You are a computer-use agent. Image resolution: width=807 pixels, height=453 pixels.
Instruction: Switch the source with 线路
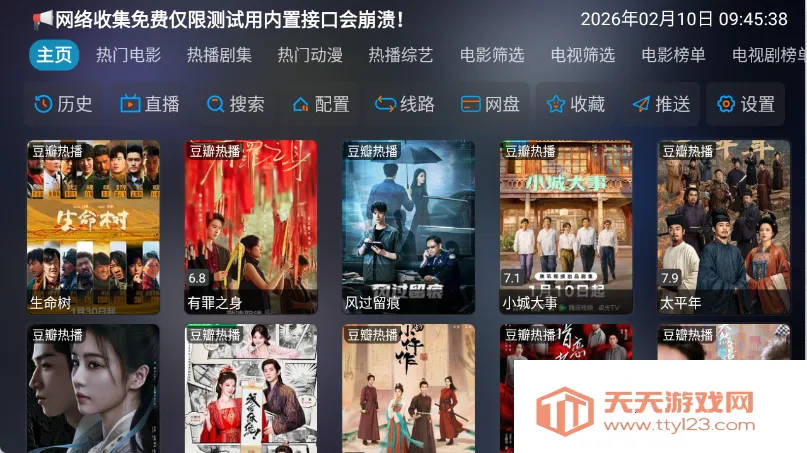(405, 104)
